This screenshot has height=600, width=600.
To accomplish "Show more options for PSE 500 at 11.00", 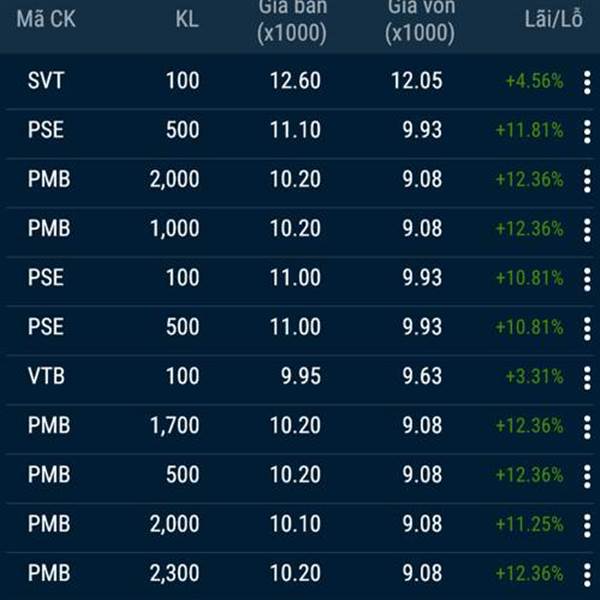I will coord(587,328).
